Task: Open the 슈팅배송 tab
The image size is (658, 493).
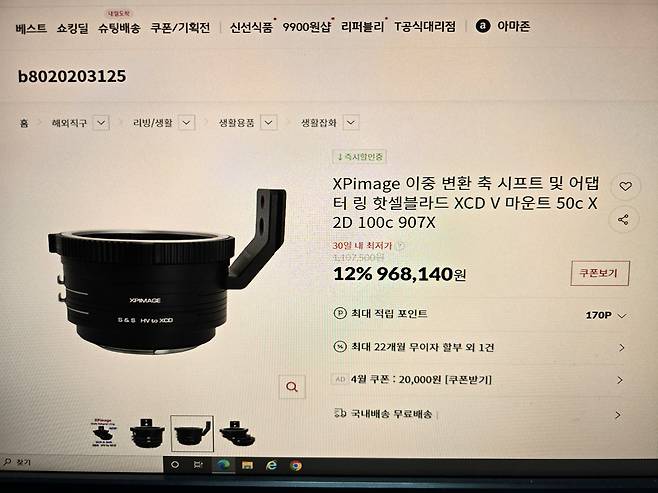Action: pos(119,28)
